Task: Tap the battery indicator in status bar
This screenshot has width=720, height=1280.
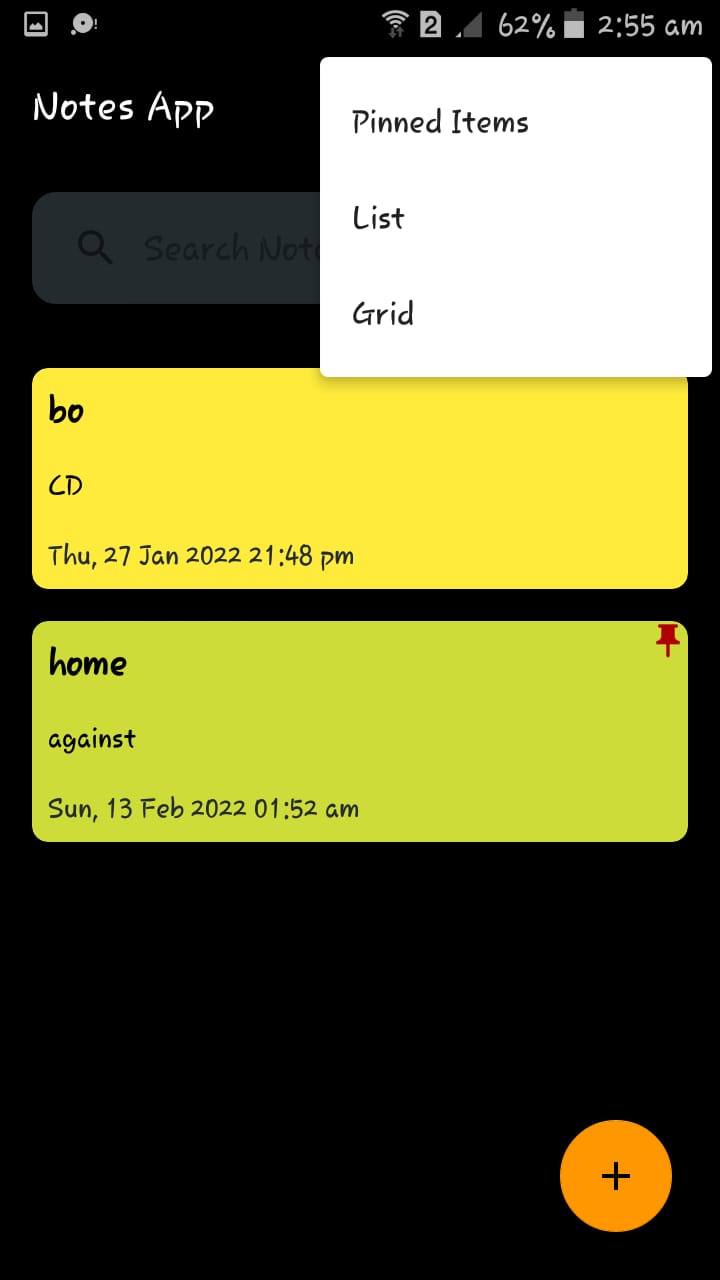Action: pyautogui.click(x=574, y=27)
